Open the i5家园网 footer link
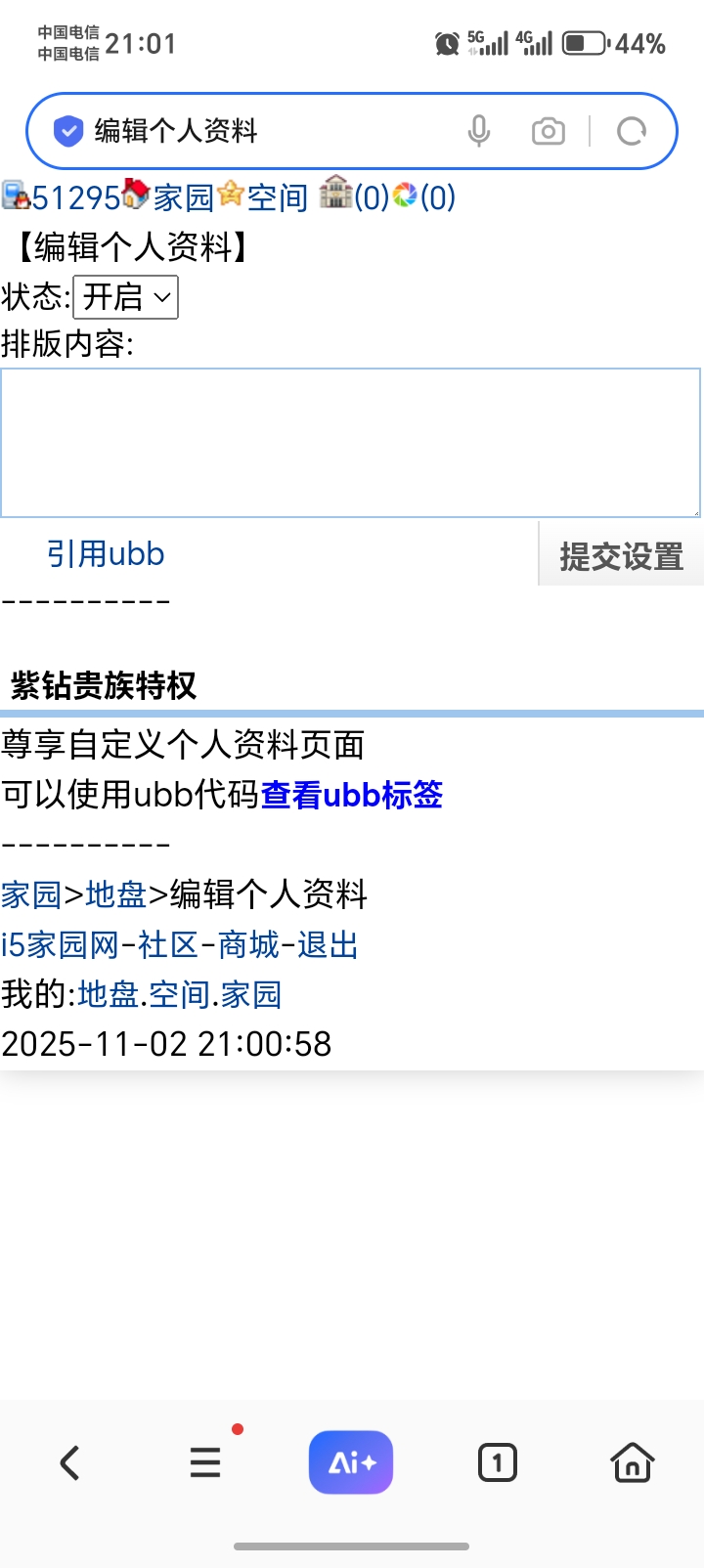The image size is (704, 1568). [x=60, y=945]
